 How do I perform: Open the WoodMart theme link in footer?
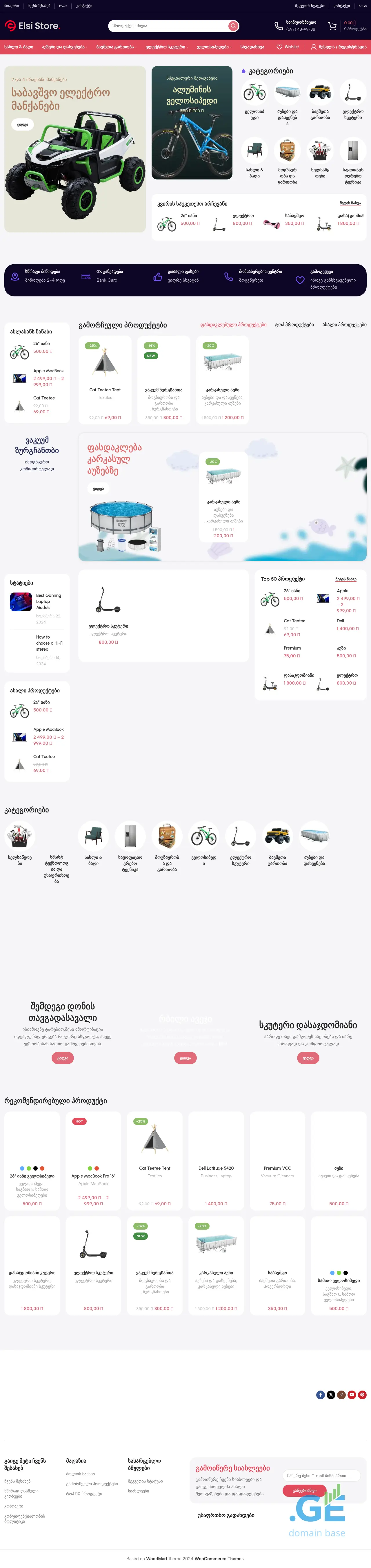click(x=157, y=1558)
